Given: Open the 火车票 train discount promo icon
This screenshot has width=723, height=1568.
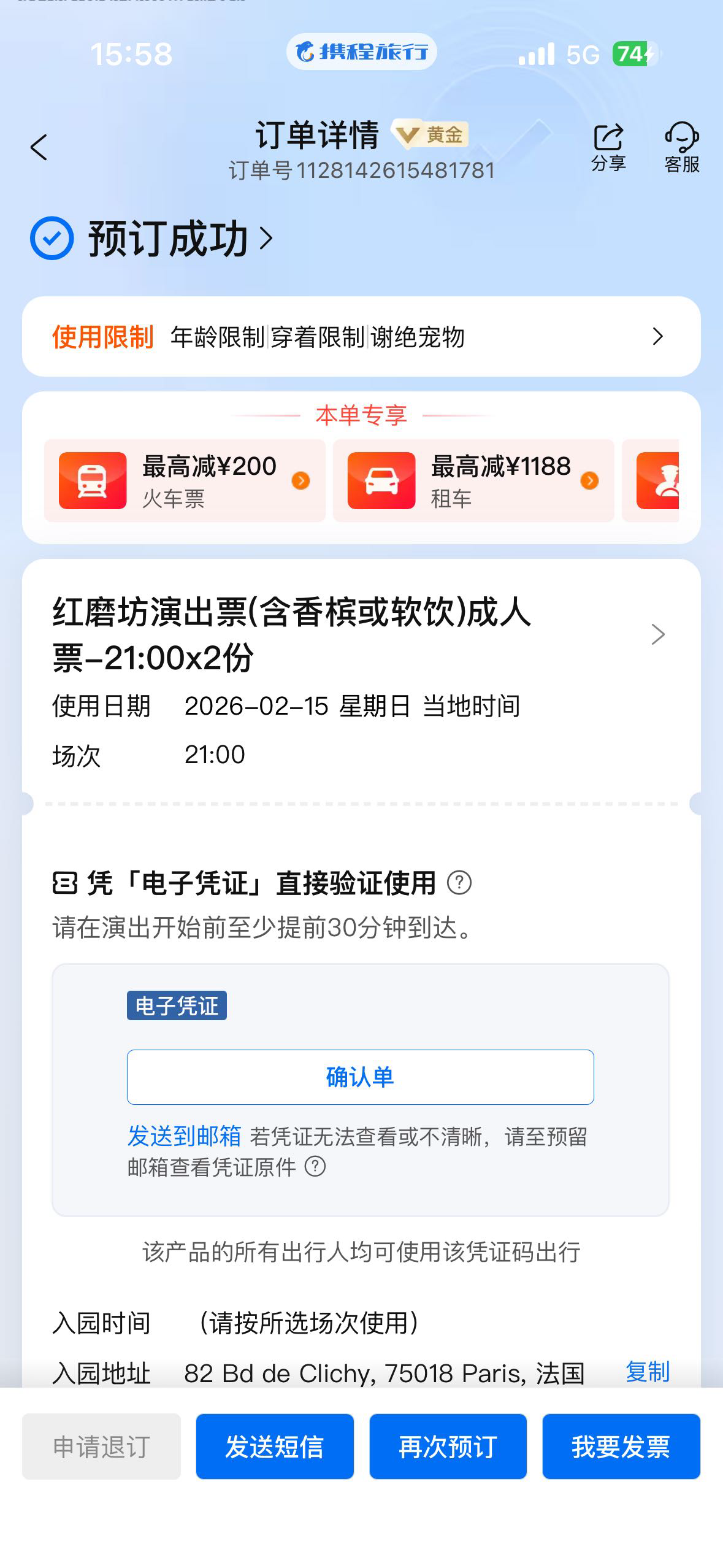Looking at the screenshot, I should [92, 479].
